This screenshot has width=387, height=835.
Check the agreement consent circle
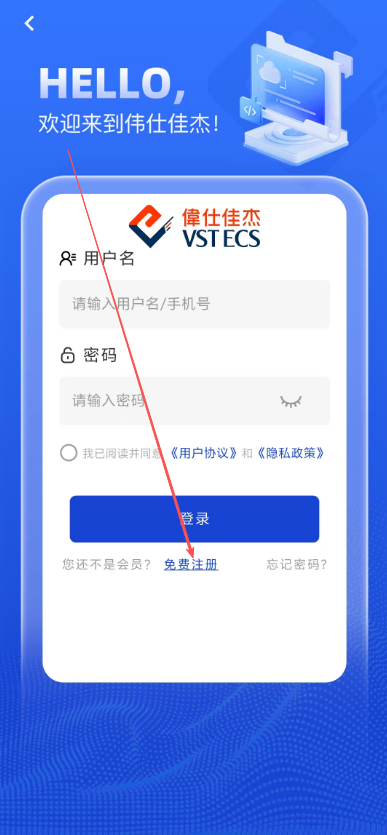[x=68, y=453]
